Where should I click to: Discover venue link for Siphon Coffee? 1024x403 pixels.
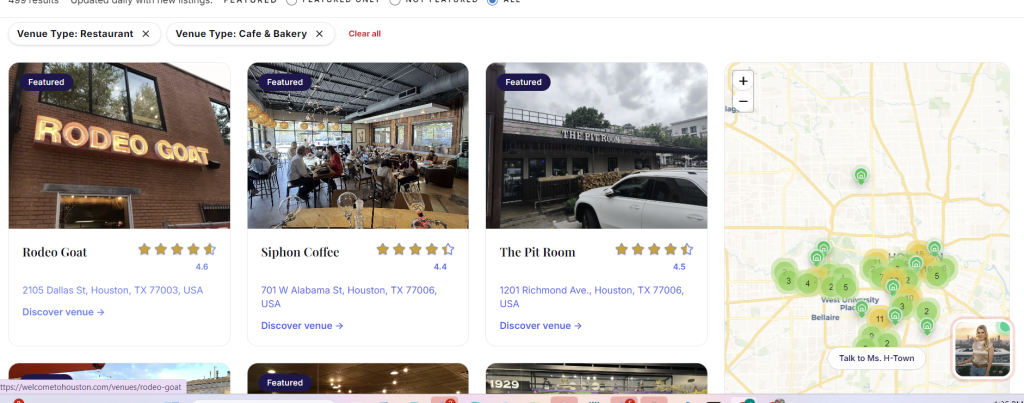point(302,325)
